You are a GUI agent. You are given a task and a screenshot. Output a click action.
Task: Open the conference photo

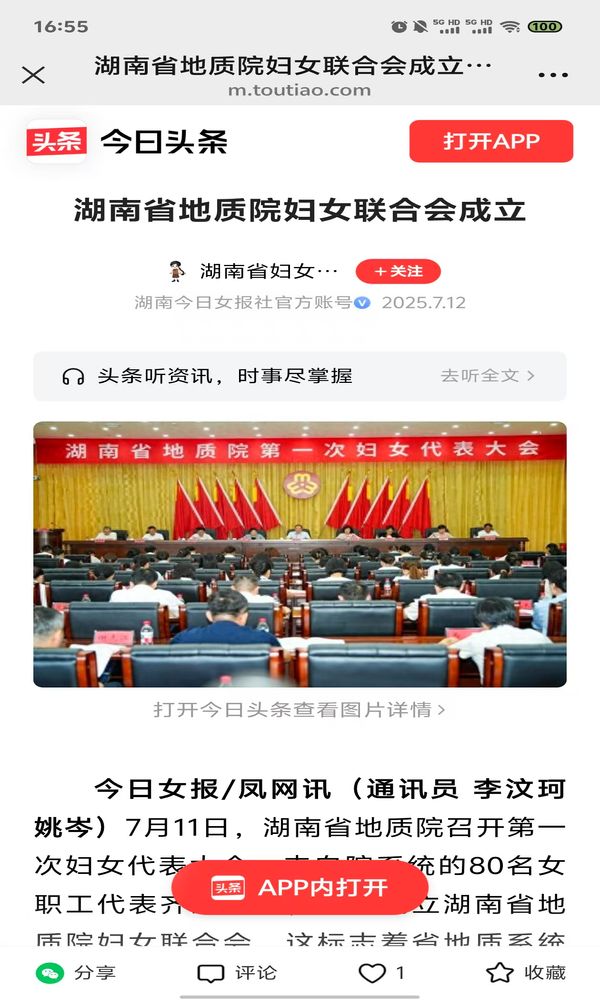click(x=300, y=554)
